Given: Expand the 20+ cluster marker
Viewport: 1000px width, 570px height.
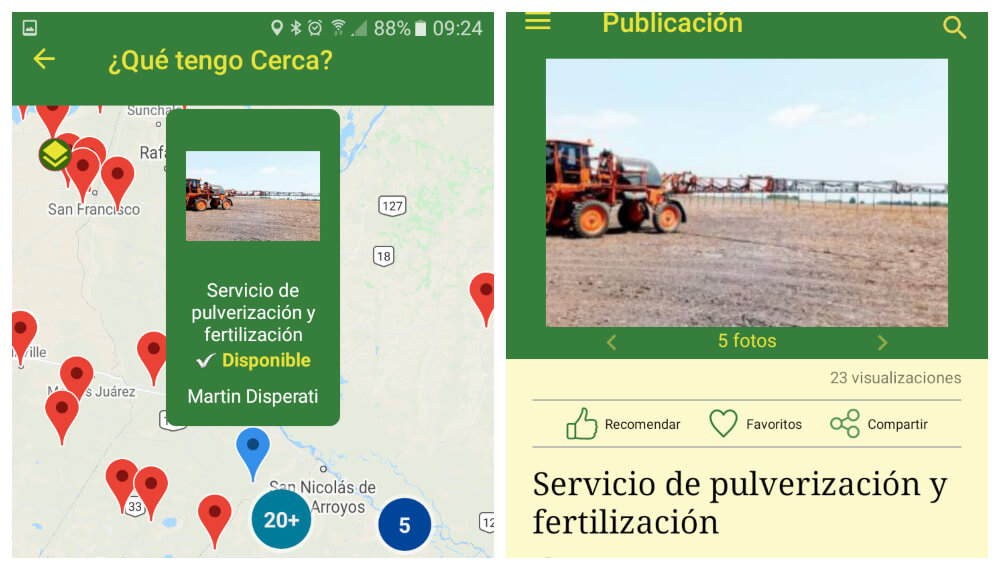Looking at the screenshot, I should [281, 519].
